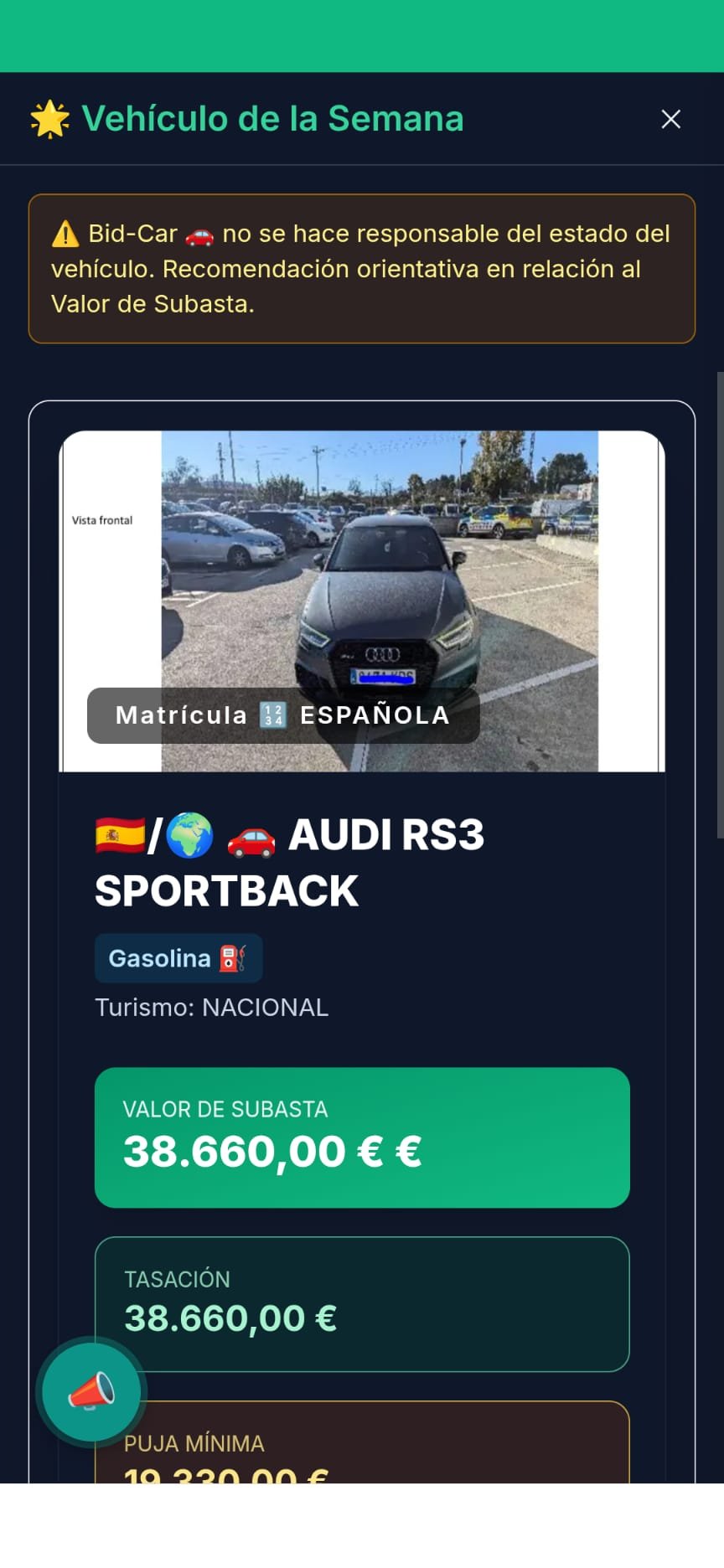
Task: Select the Gasolina fuel type badge
Action: (x=178, y=958)
